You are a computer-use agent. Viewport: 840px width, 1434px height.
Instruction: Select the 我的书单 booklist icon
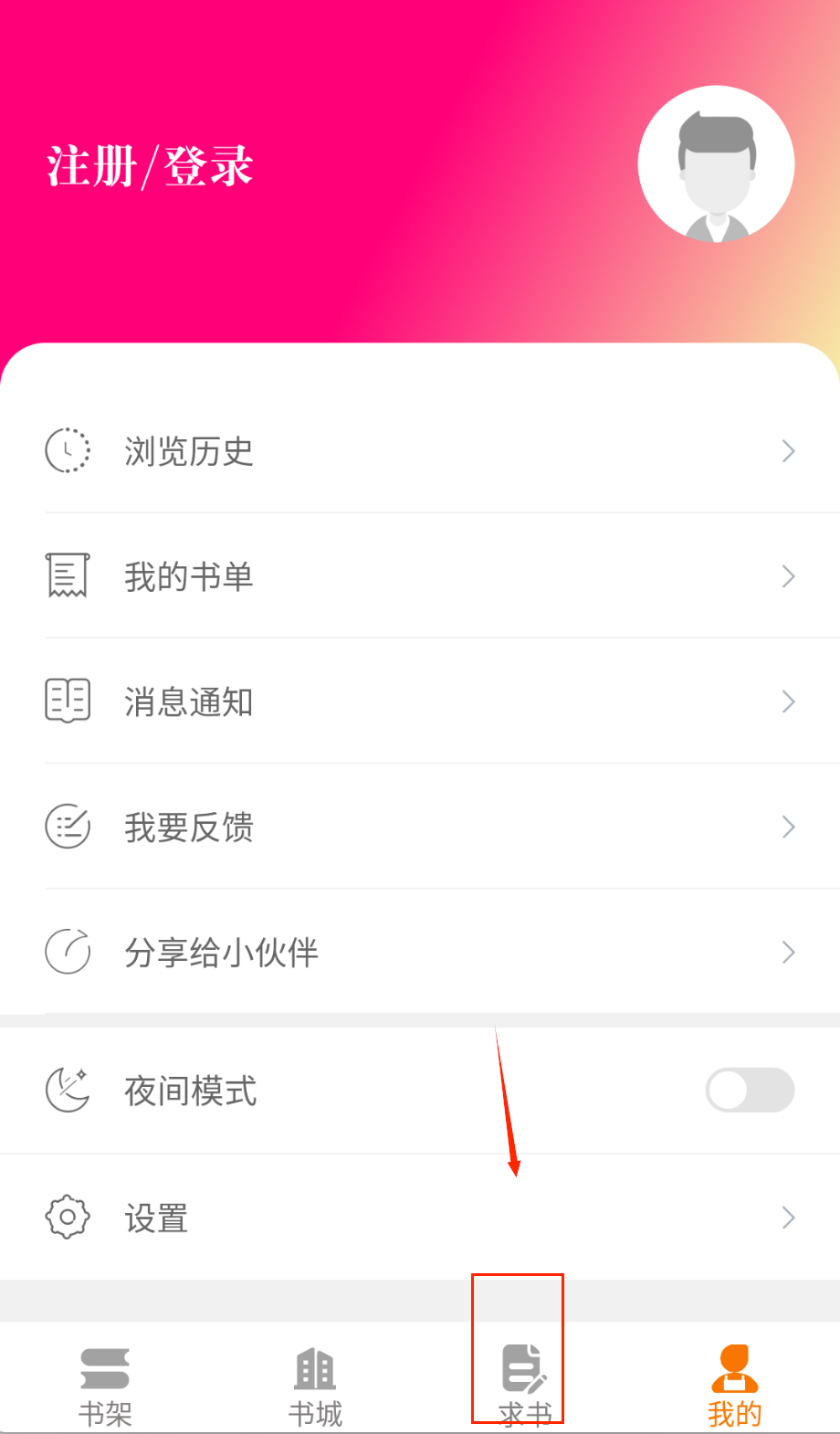click(67, 575)
